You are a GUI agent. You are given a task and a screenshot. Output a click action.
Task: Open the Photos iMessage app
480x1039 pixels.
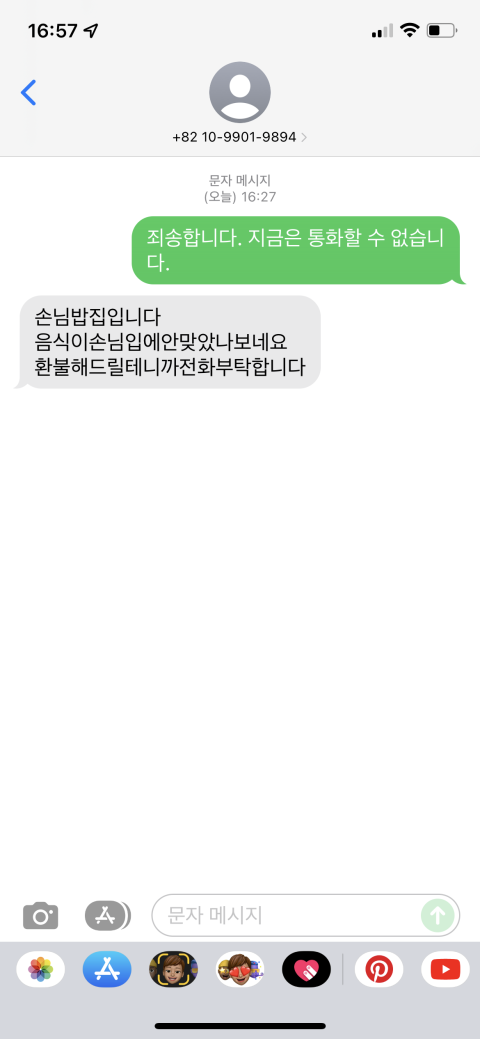pyautogui.click(x=40, y=969)
